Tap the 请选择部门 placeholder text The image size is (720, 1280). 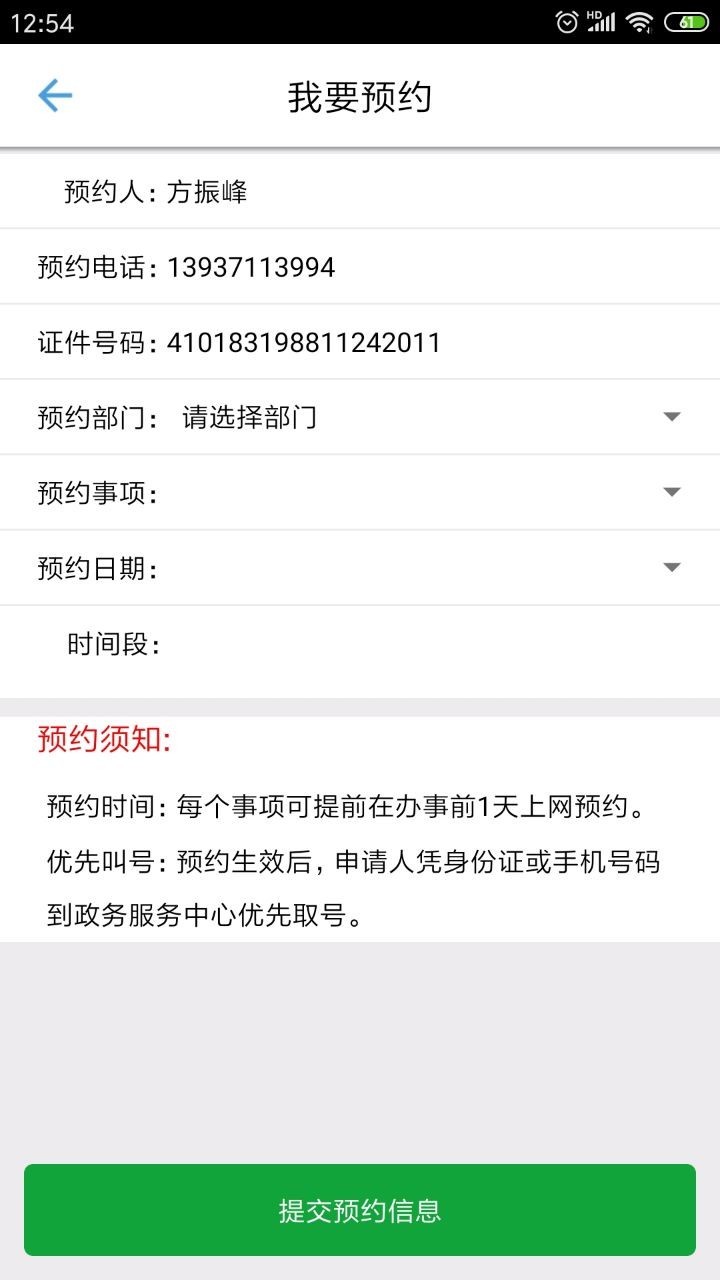(x=248, y=417)
